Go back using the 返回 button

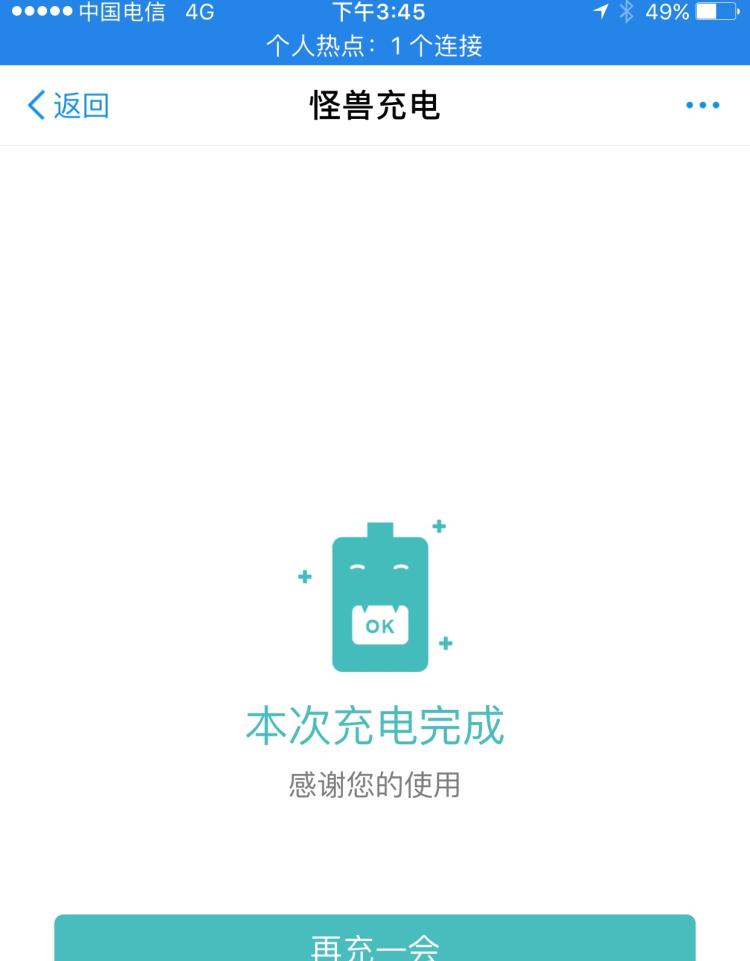(68, 105)
